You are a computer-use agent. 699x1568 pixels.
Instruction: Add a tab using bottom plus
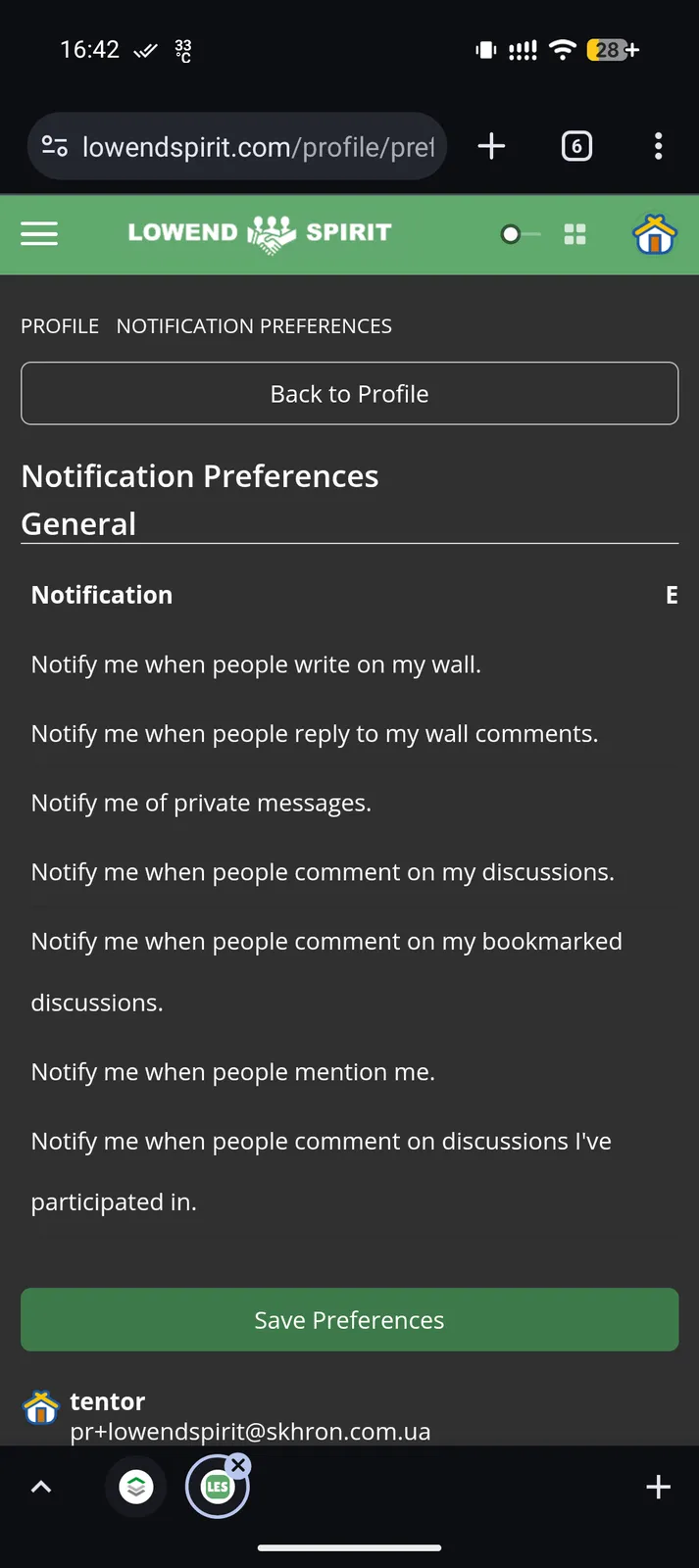click(x=658, y=1487)
